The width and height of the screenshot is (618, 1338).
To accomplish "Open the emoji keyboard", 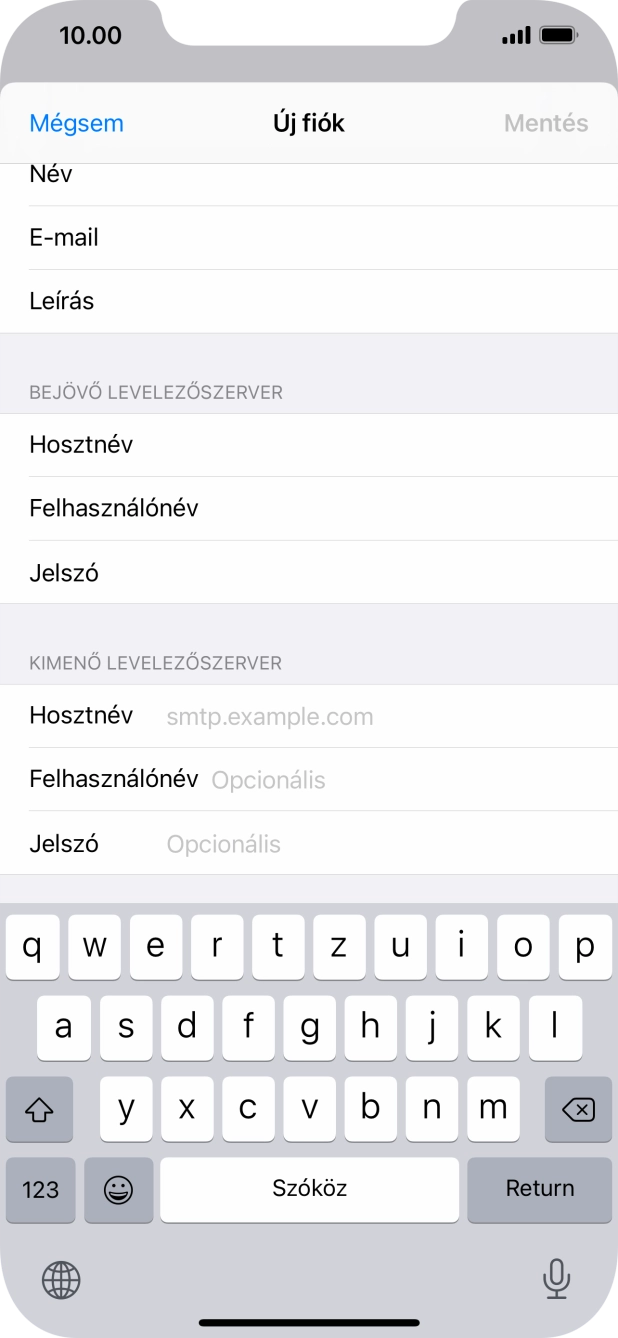I will coord(118,1189).
